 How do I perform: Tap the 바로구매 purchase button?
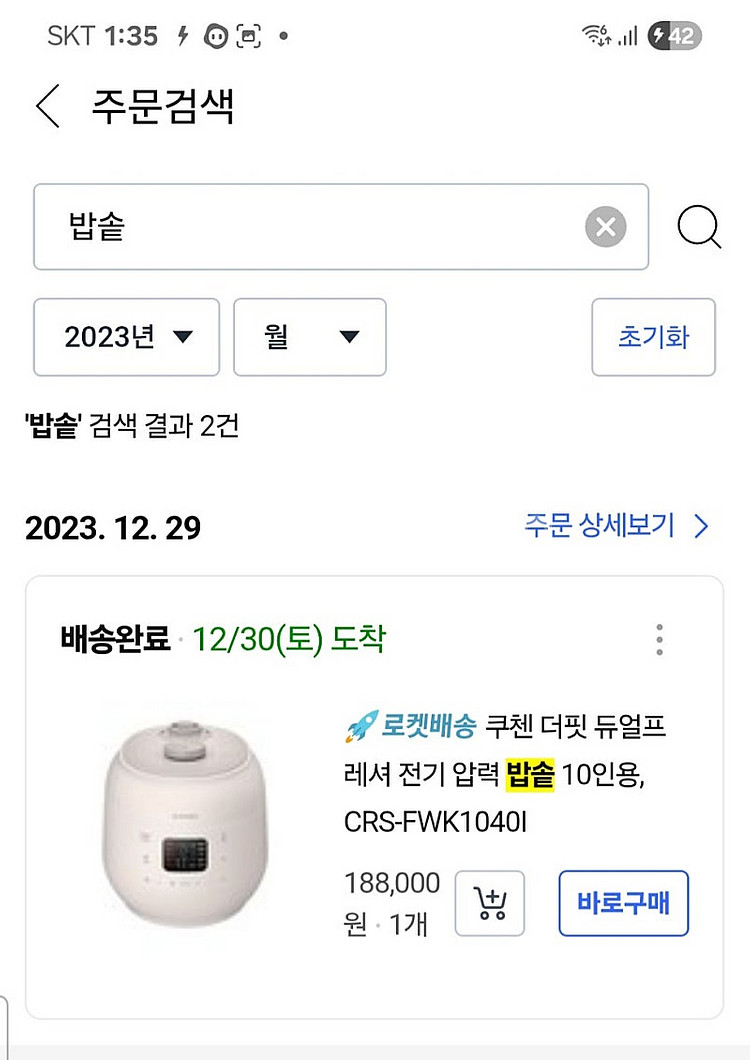[623, 902]
